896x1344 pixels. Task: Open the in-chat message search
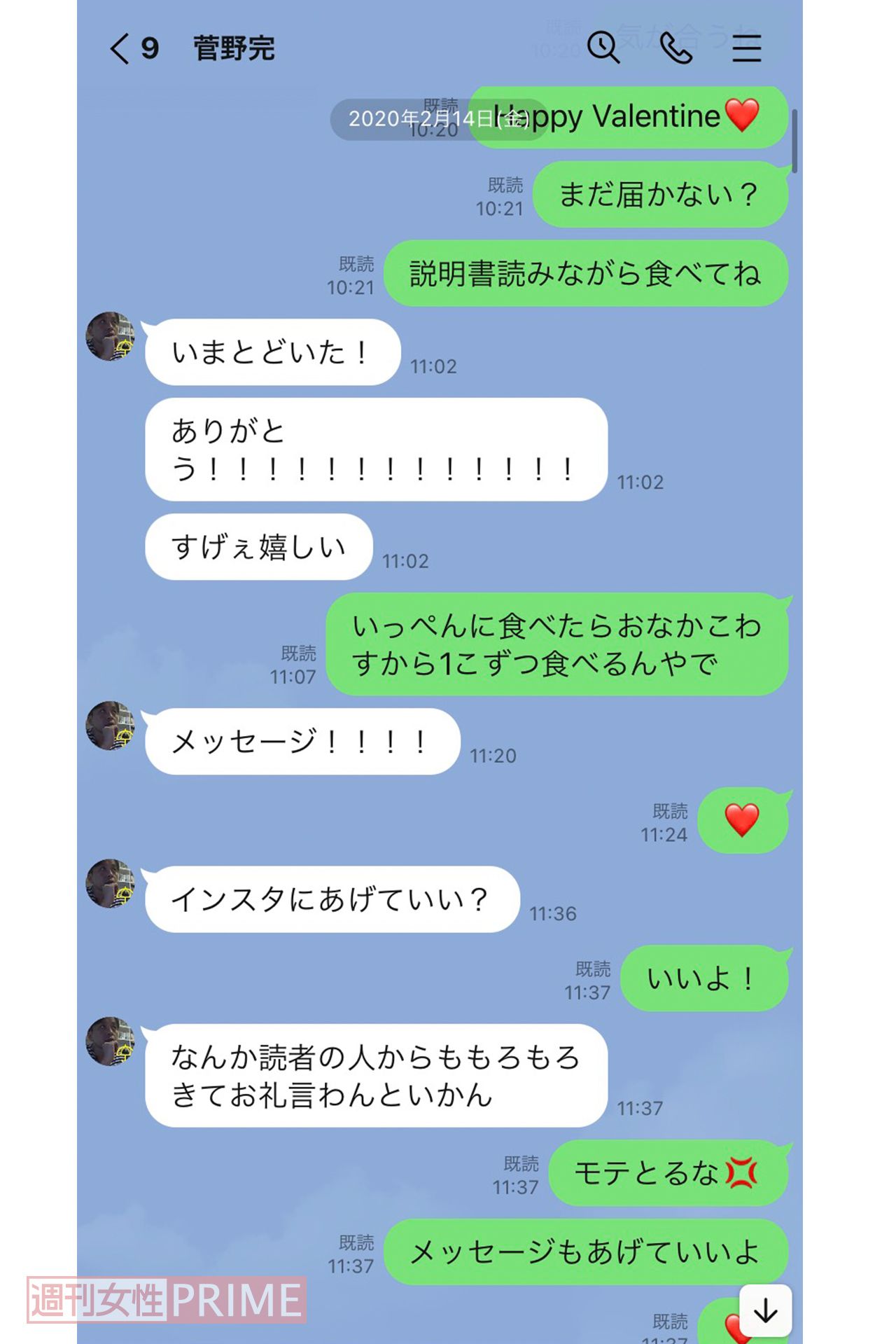602,50
